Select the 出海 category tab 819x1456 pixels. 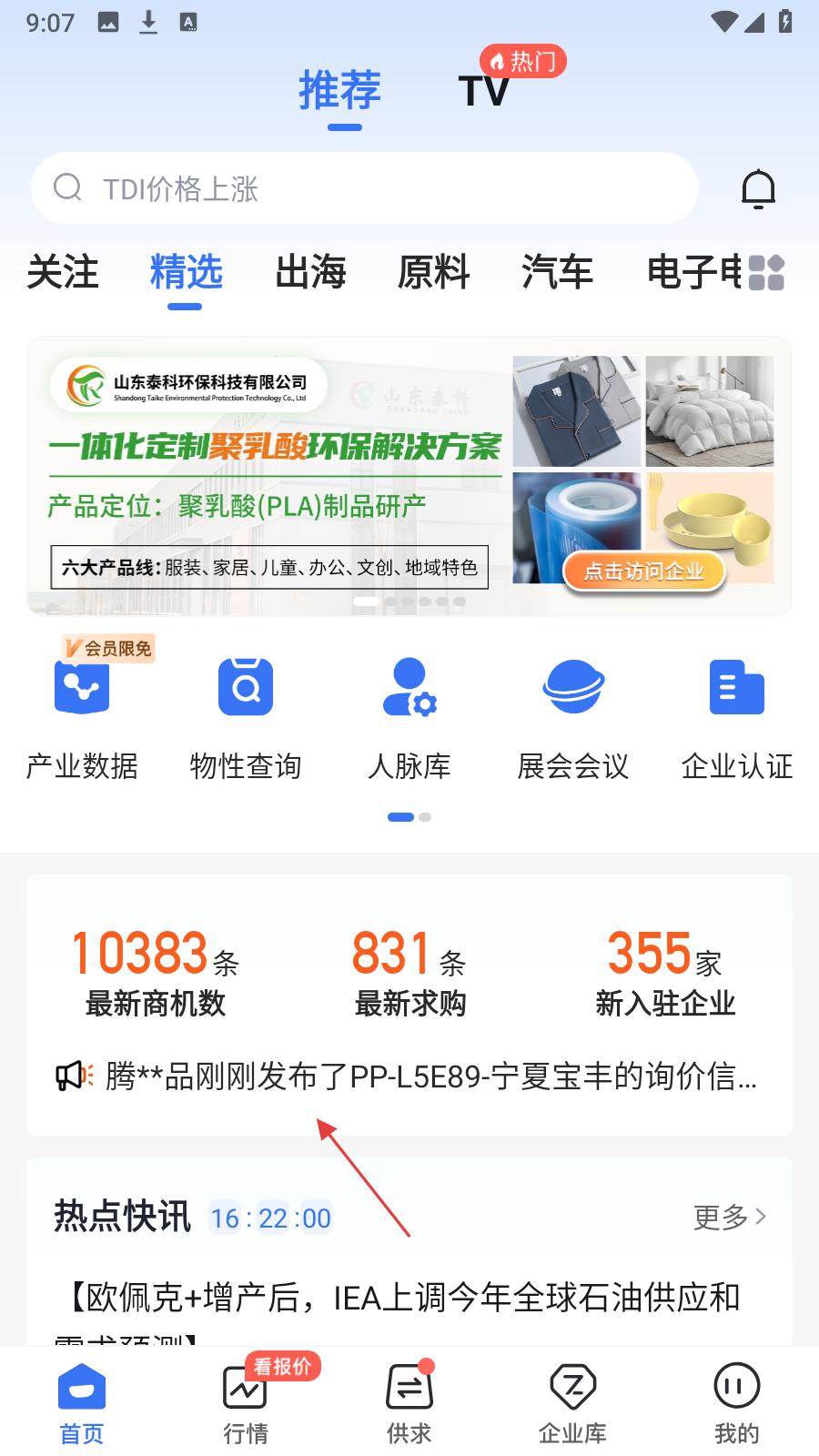coord(310,272)
